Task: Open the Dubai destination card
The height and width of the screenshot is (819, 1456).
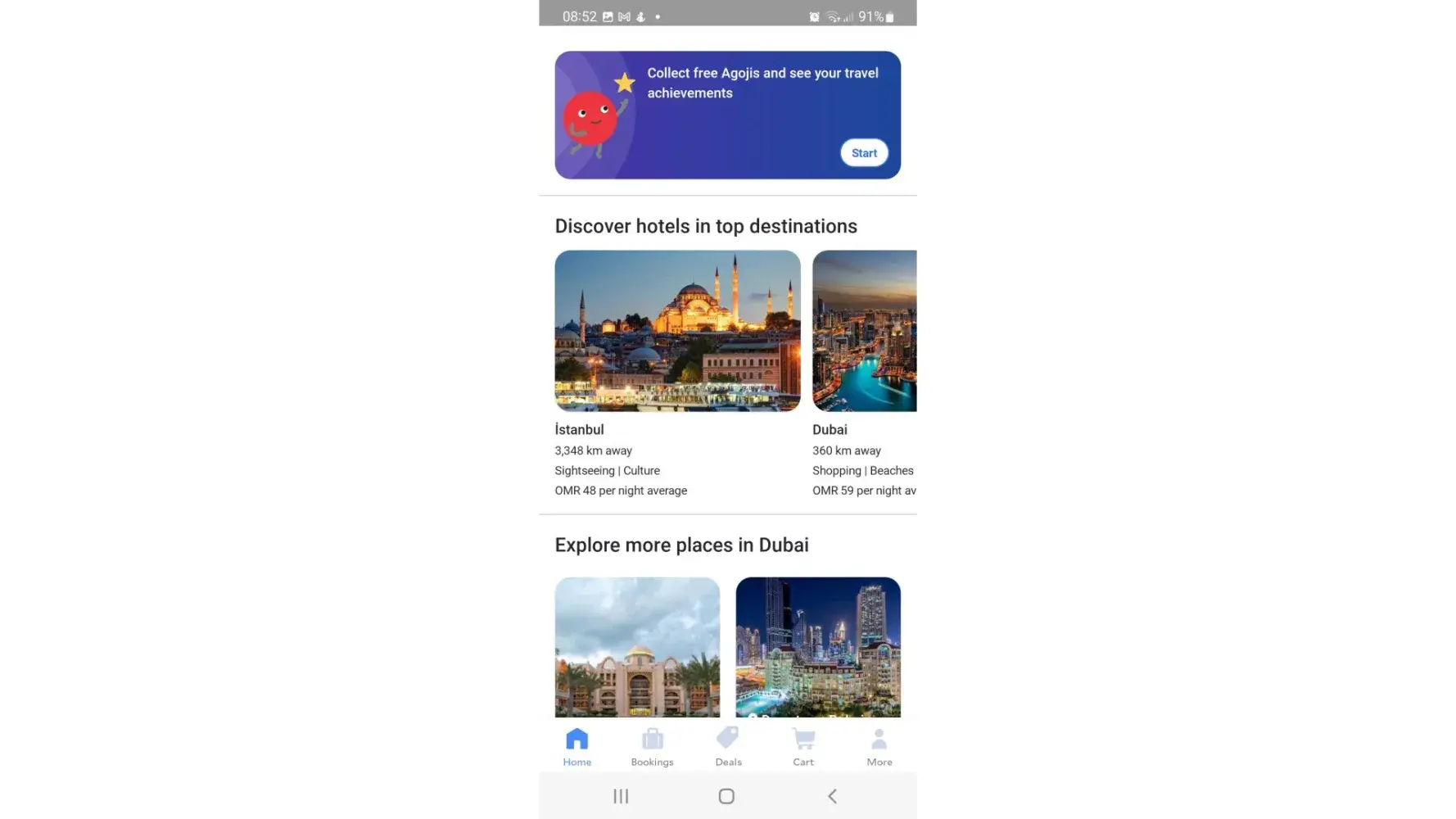Action: click(864, 331)
